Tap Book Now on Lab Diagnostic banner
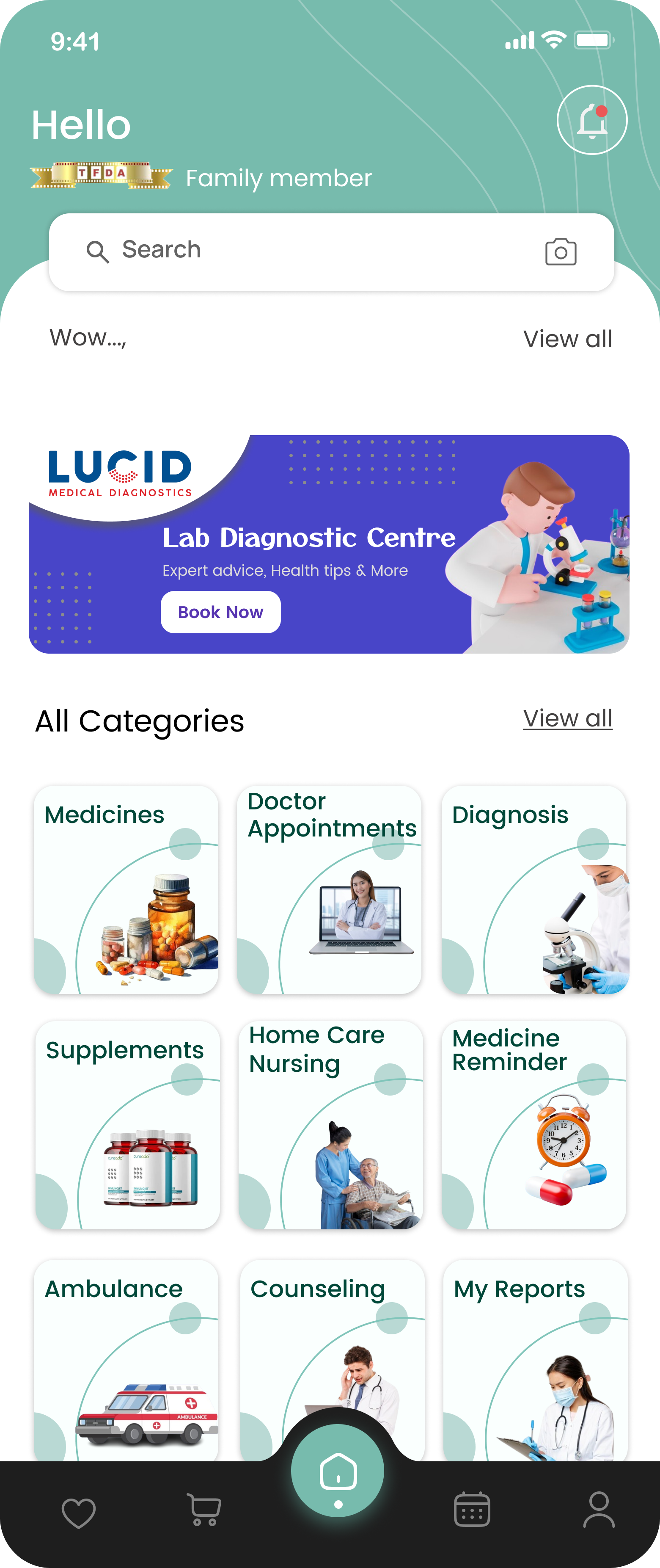This screenshot has height=1568, width=660. click(x=220, y=613)
